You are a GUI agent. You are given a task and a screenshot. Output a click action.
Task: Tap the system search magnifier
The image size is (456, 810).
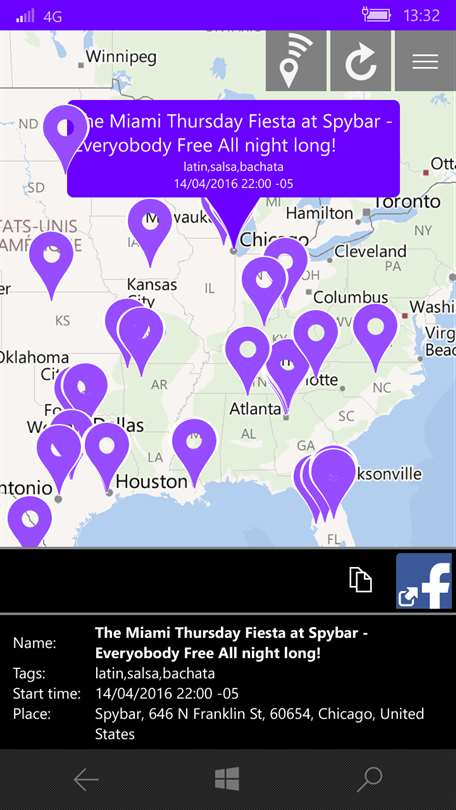tap(370, 779)
